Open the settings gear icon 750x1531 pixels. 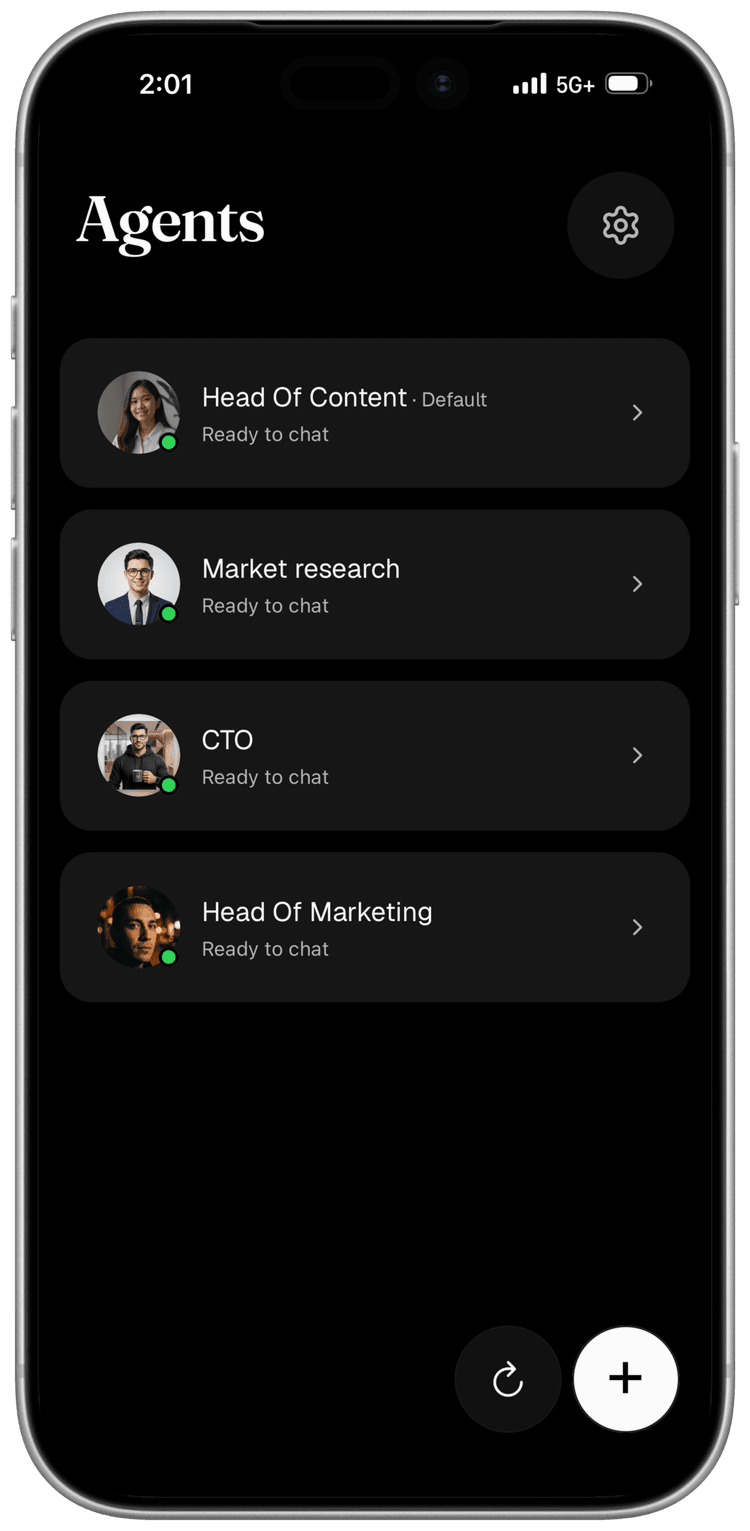click(621, 225)
